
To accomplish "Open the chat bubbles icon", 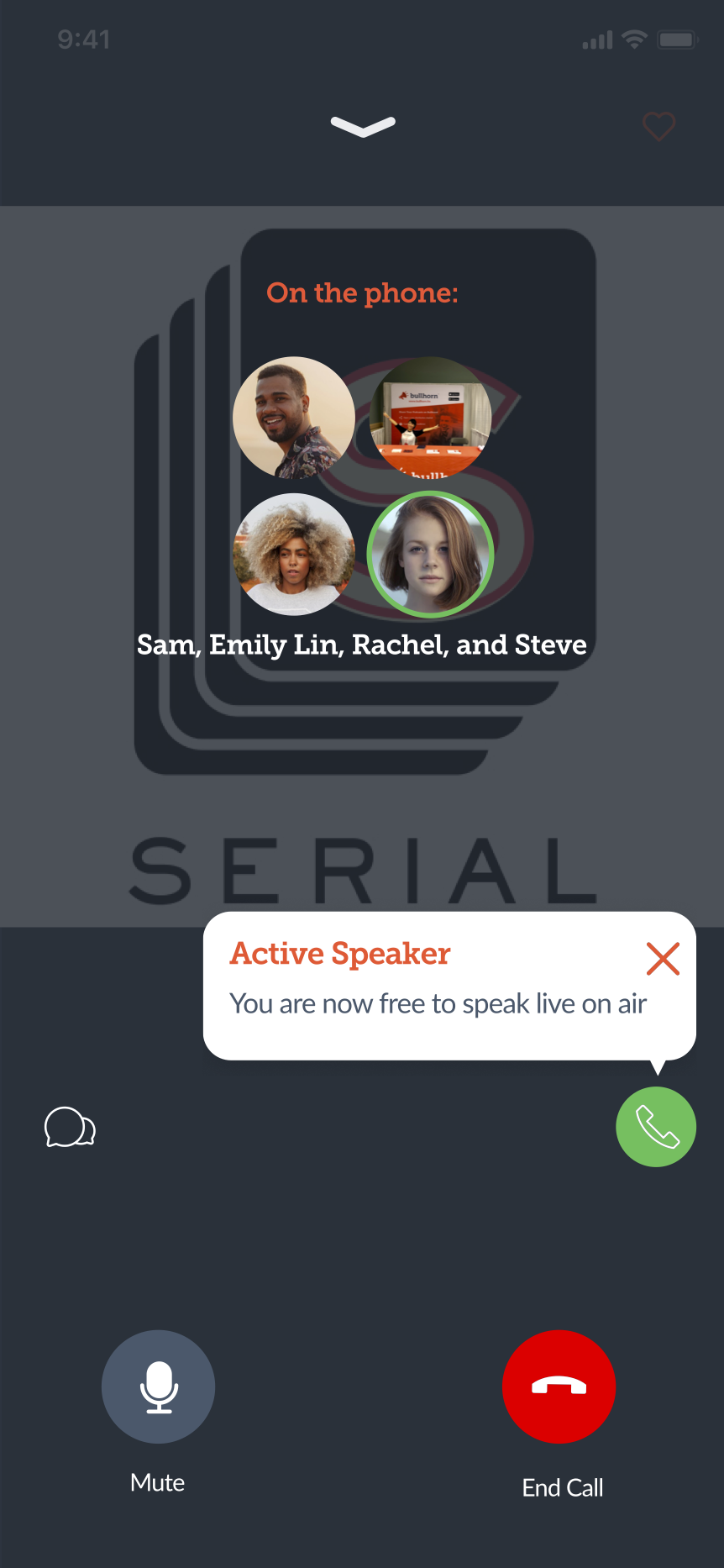I will pyautogui.click(x=70, y=1127).
